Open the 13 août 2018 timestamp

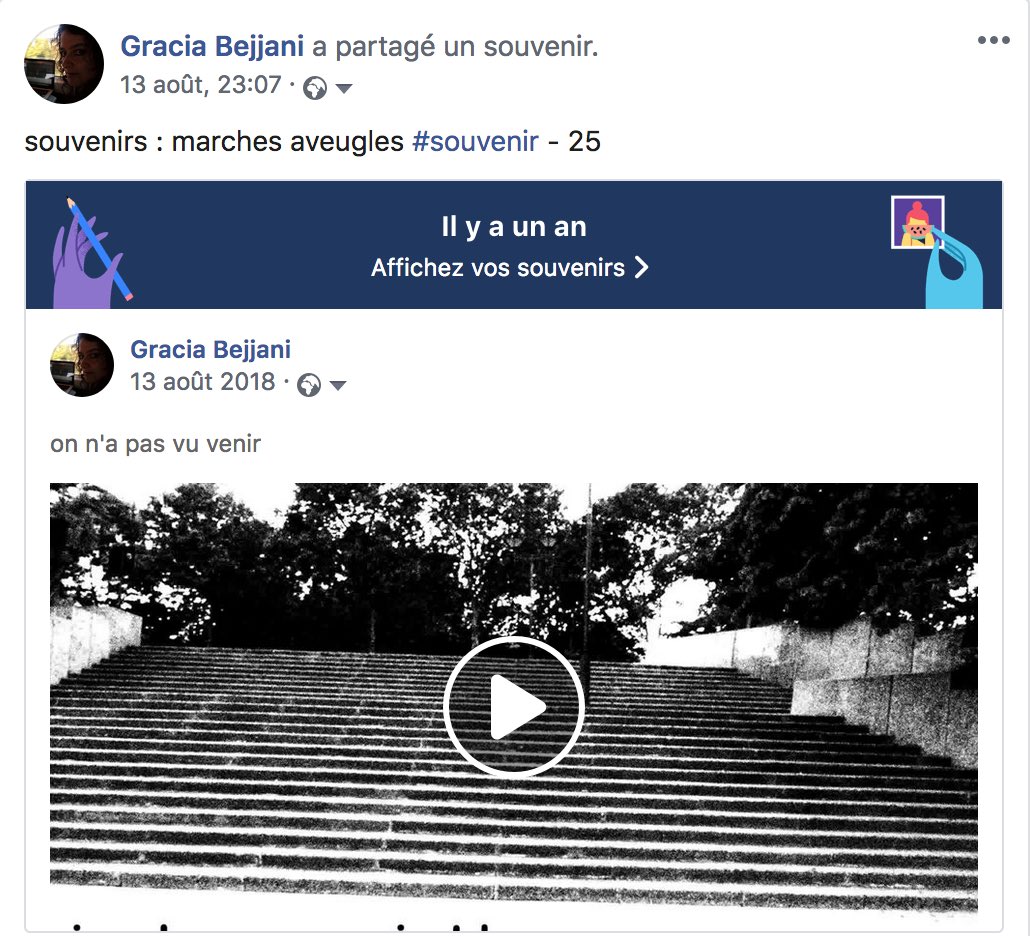tap(203, 382)
